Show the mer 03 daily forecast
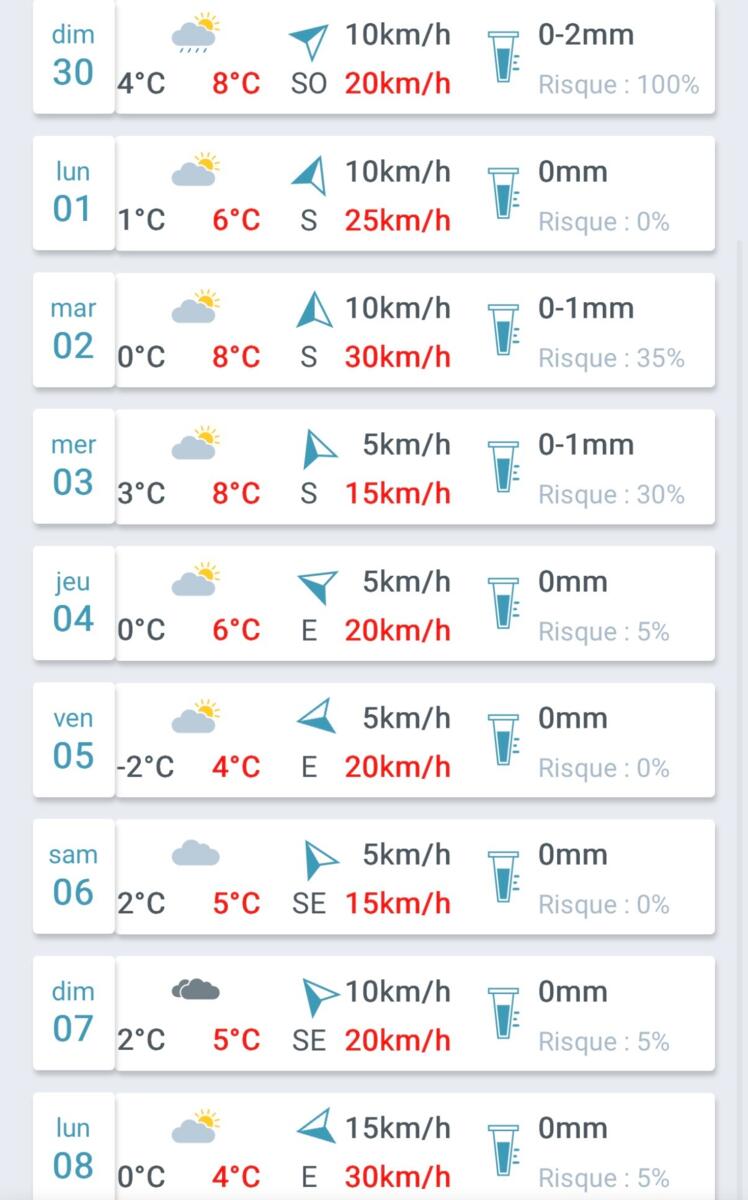 click(x=374, y=468)
